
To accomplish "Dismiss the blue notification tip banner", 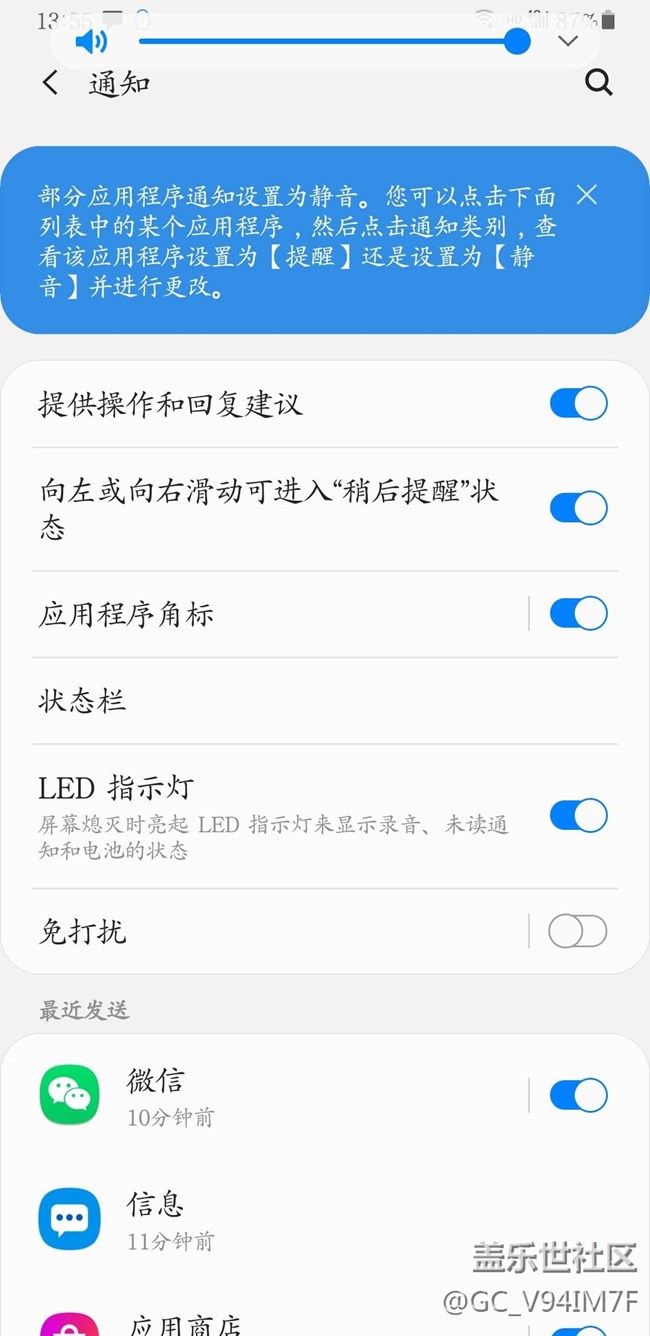I will click(x=587, y=195).
